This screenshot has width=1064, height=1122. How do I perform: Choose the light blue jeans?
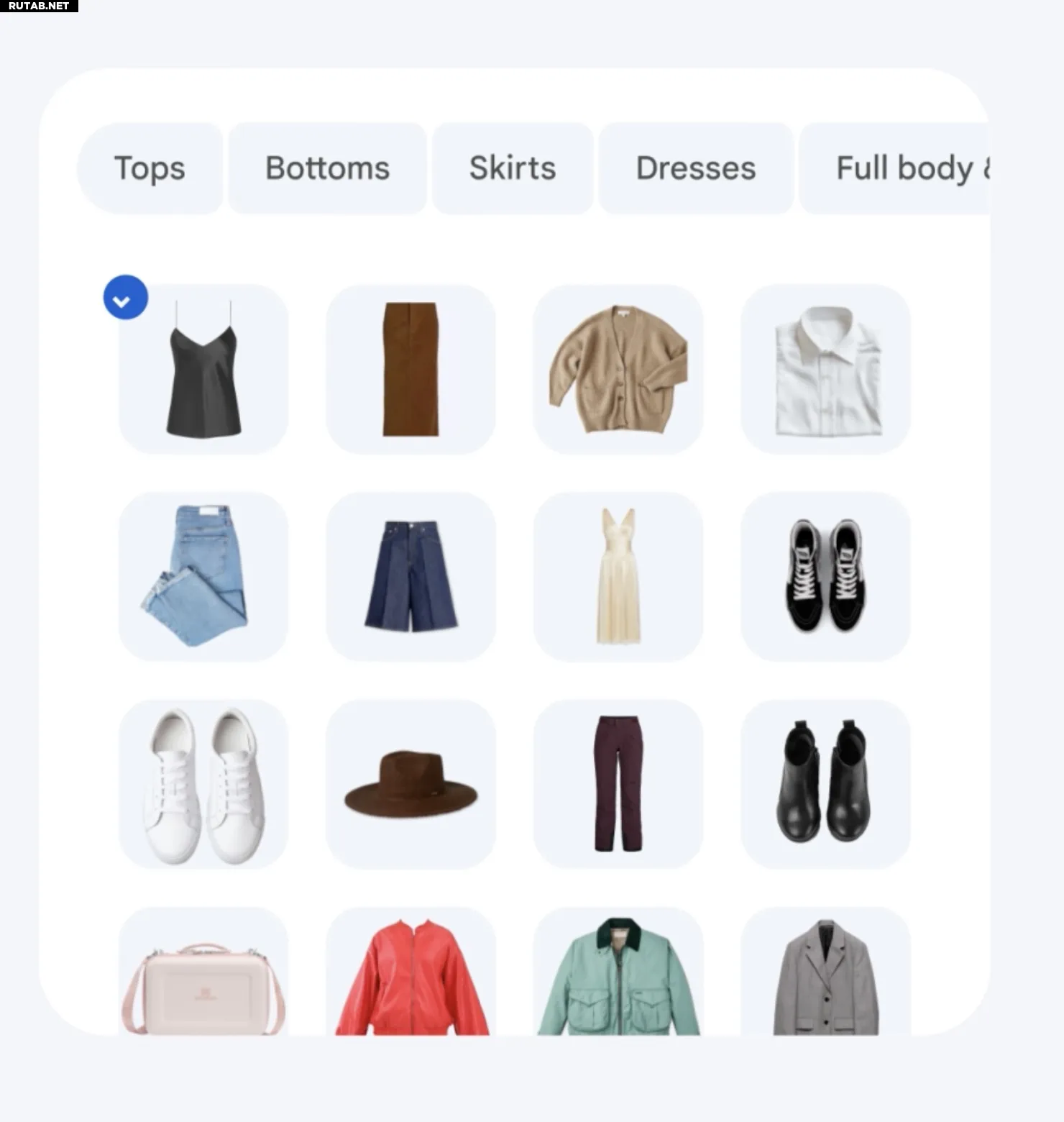click(x=203, y=577)
